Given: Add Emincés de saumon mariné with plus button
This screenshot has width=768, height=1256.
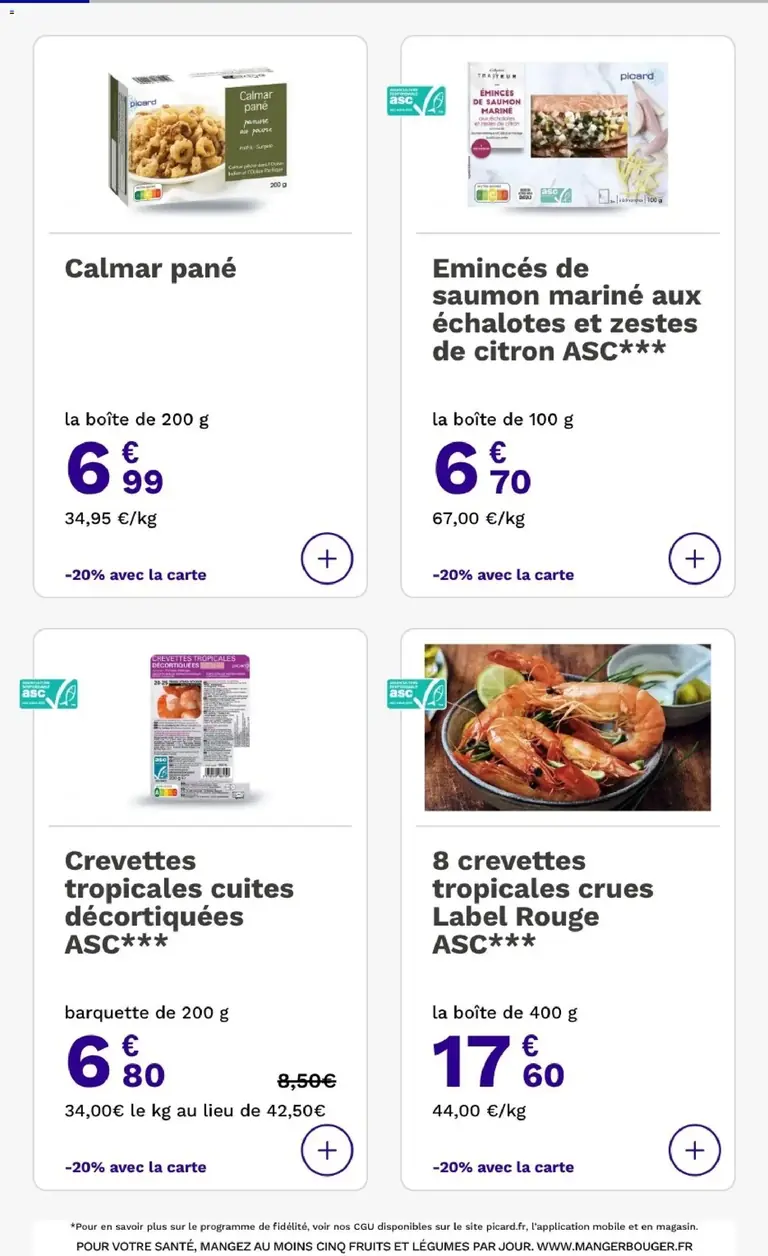Looking at the screenshot, I should point(695,558).
